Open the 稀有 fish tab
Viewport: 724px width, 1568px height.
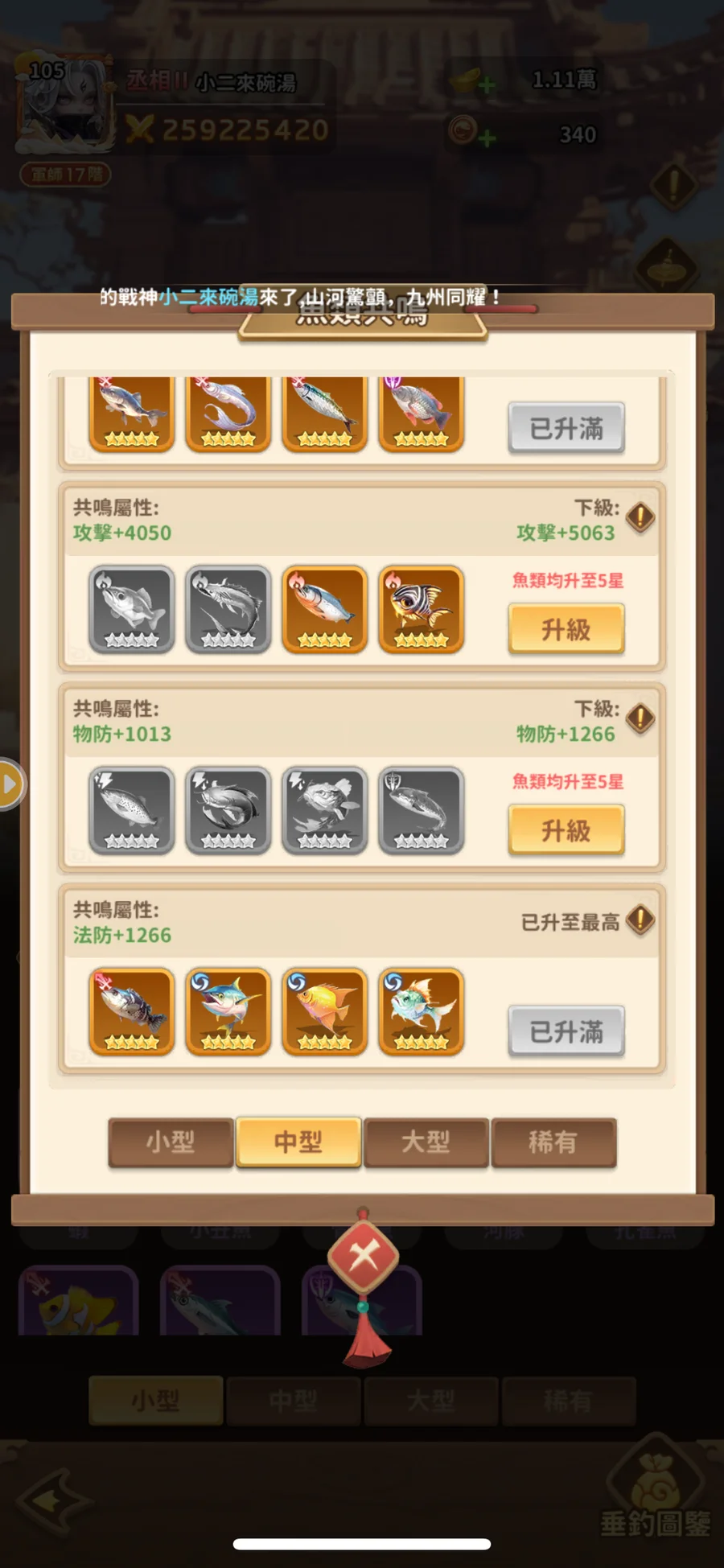[553, 1142]
